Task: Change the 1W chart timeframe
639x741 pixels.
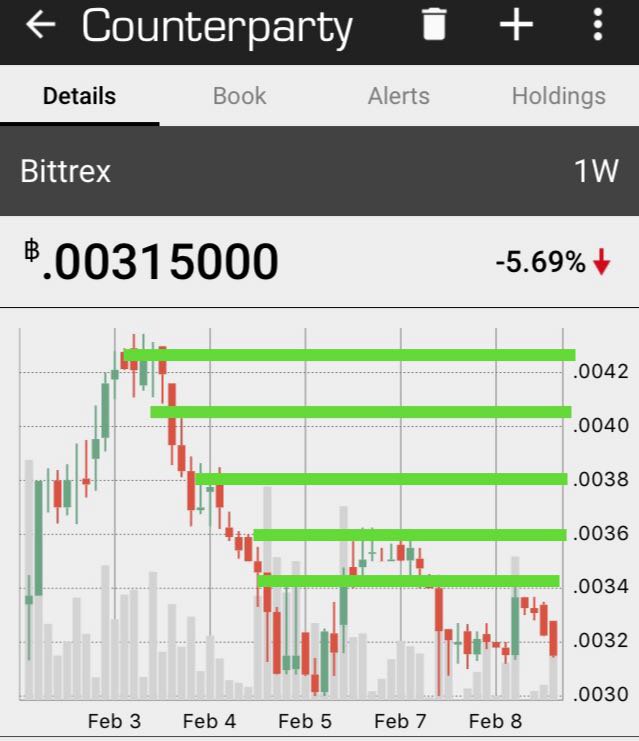Action: (595, 171)
